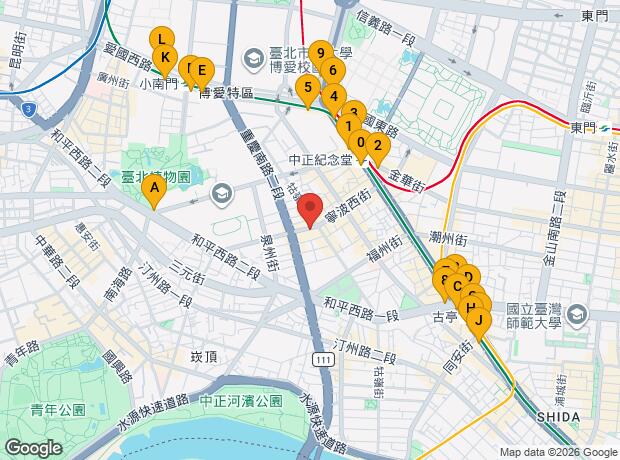Select the marker numbered 5
This screenshot has width=620, height=460.
[309, 87]
